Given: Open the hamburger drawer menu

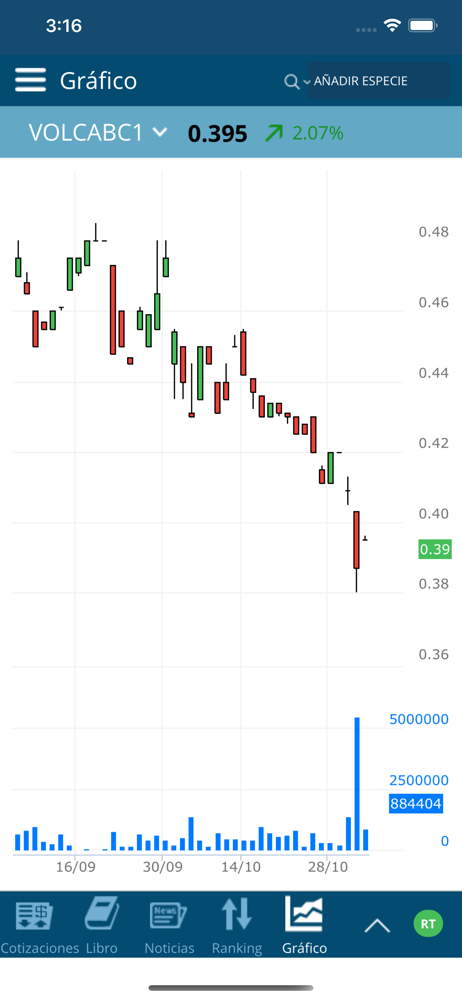Looking at the screenshot, I should point(31,81).
